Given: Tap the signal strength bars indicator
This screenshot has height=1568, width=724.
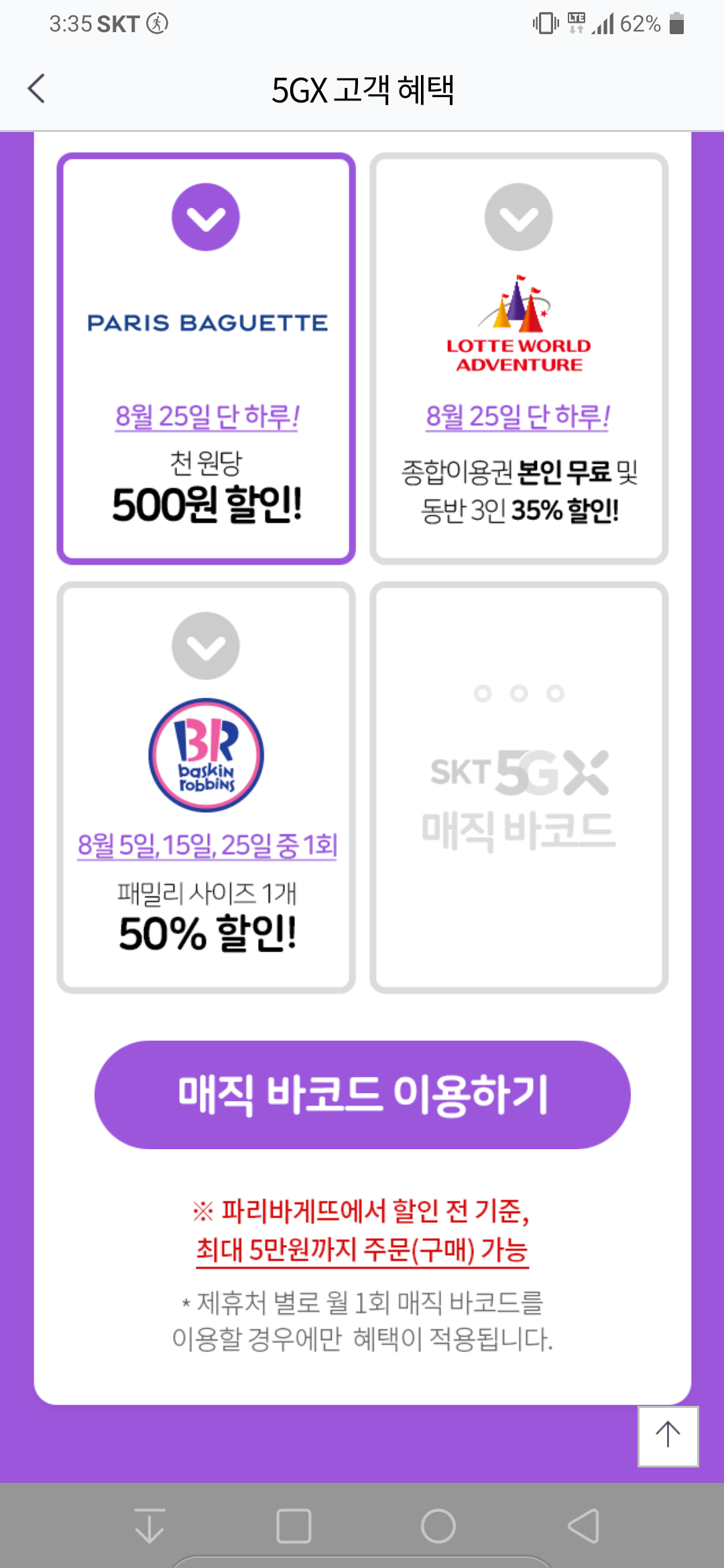Looking at the screenshot, I should click(x=604, y=22).
